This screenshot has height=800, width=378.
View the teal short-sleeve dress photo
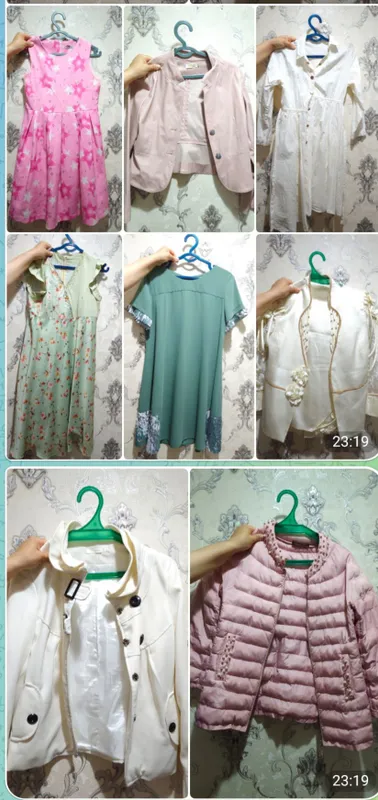(189, 346)
